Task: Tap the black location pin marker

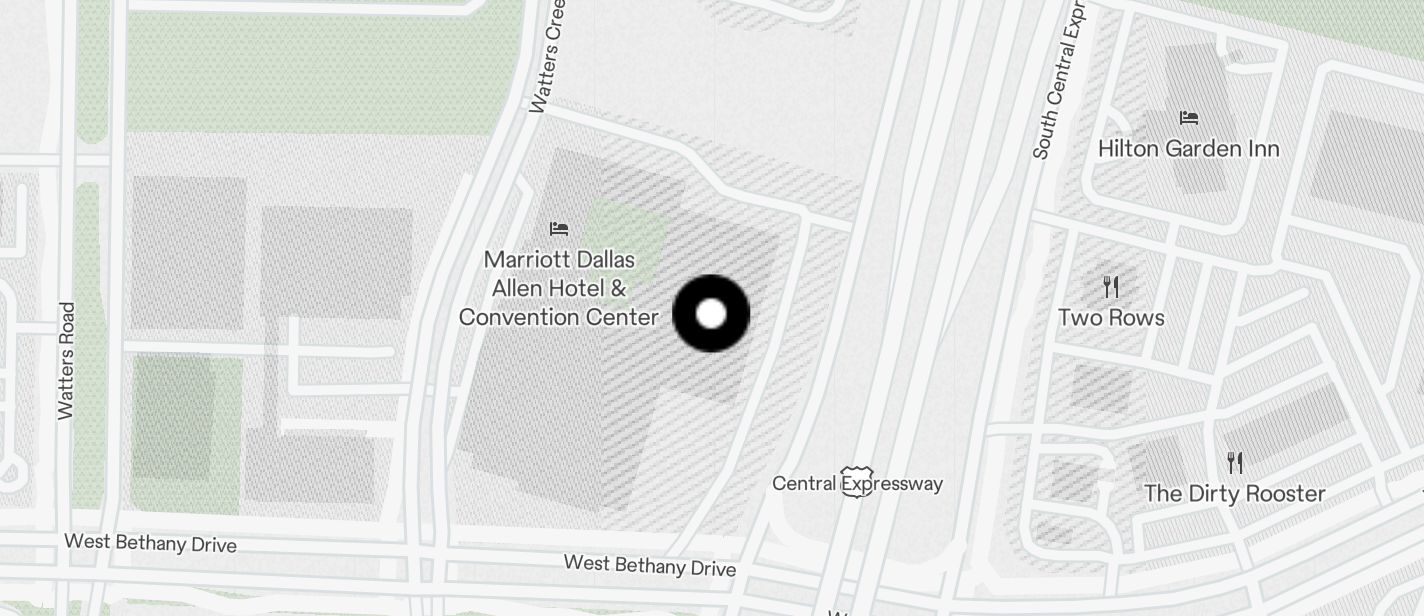Action: [x=711, y=314]
